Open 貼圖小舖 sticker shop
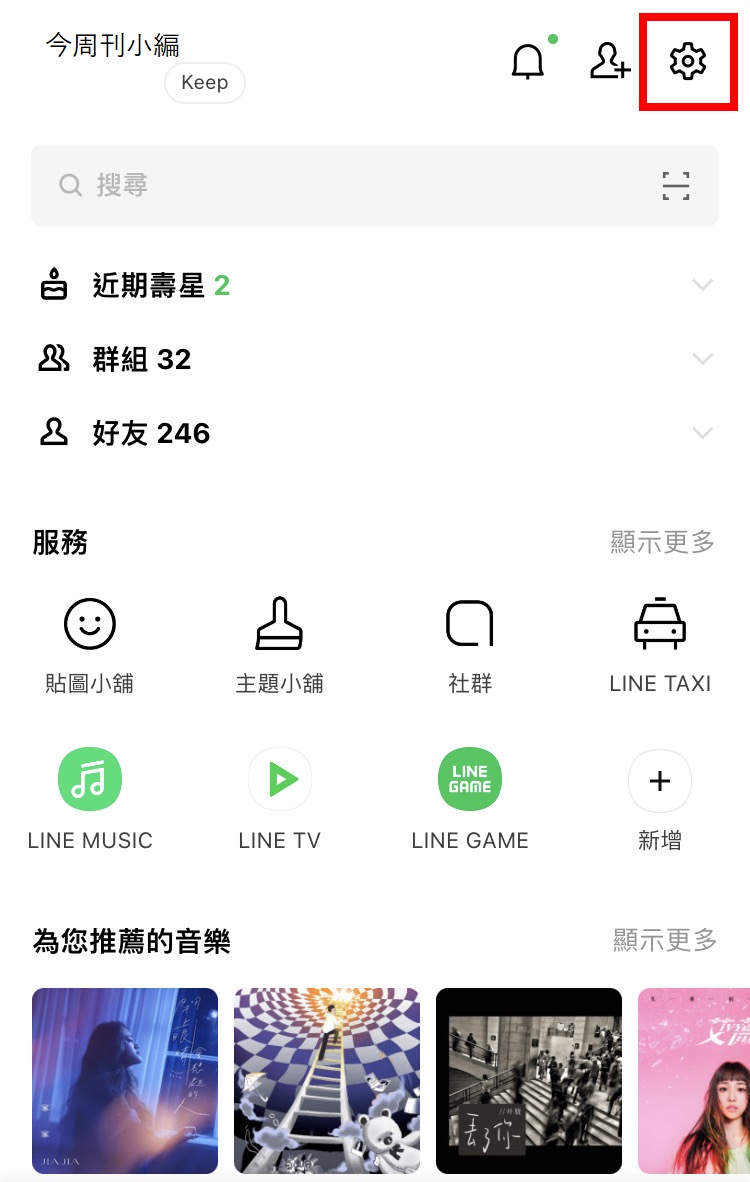The width and height of the screenshot is (750, 1182). coord(90,645)
